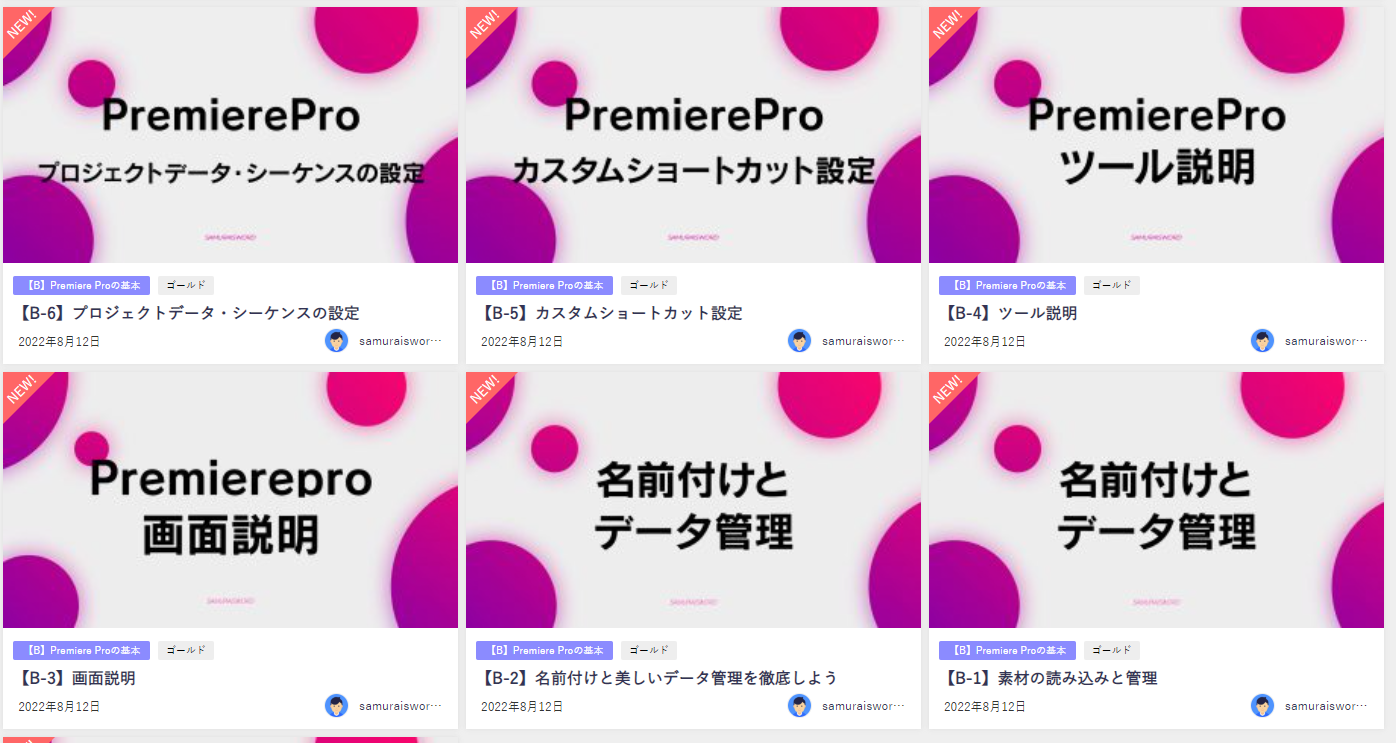Open the B-6 project data and sequence settings thumbnail
Viewport: 1396px width, 743px height.
(x=230, y=135)
